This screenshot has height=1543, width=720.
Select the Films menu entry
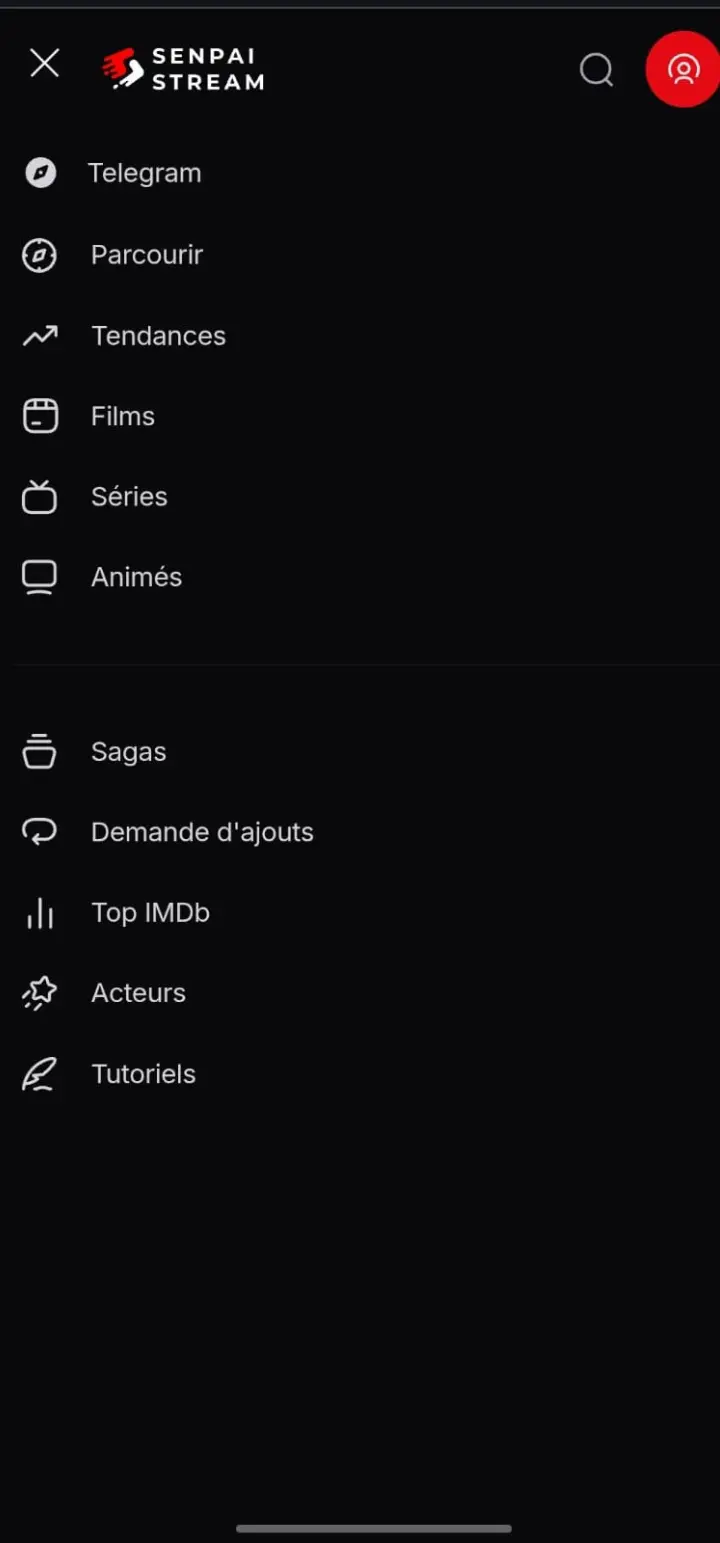click(123, 415)
